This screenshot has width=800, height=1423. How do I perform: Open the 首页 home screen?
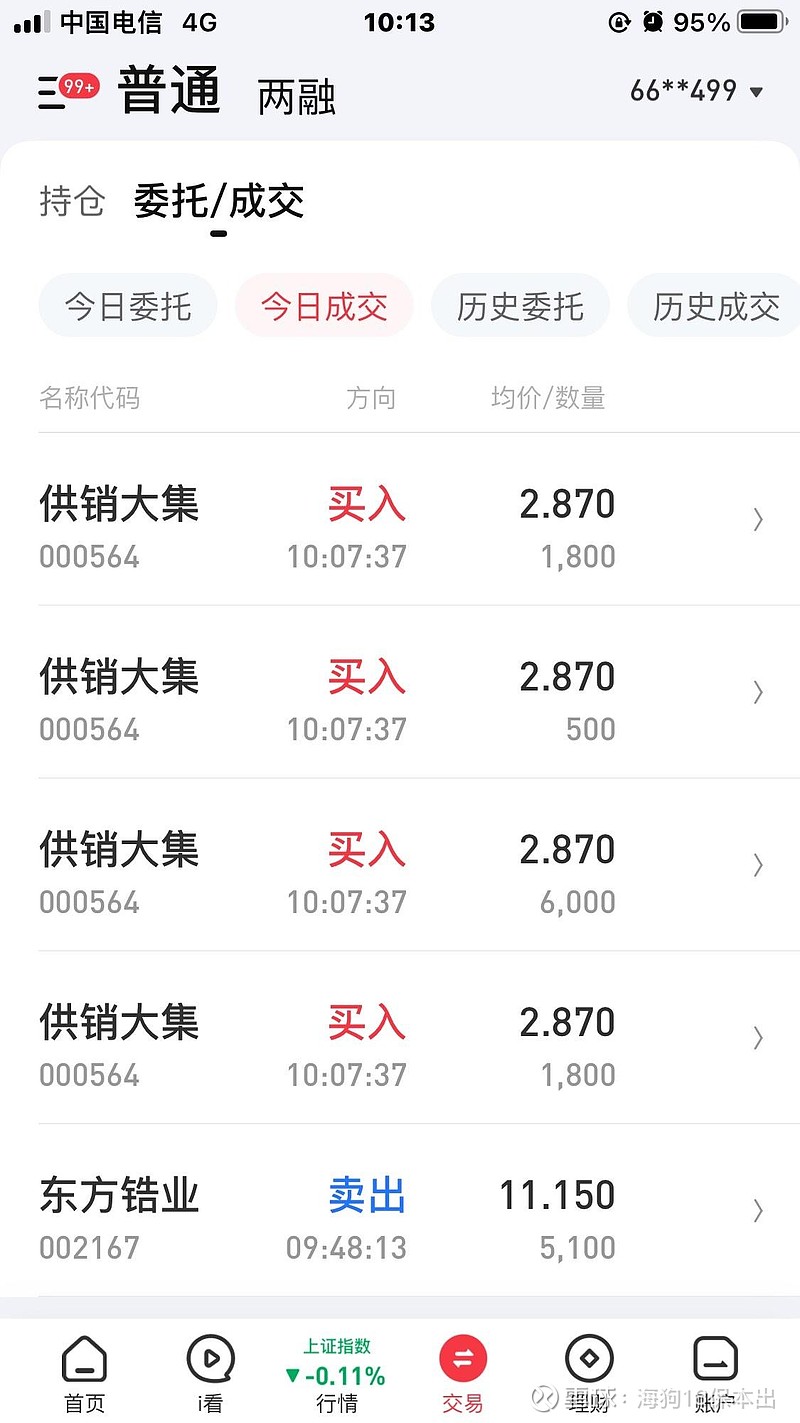(x=84, y=1370)
